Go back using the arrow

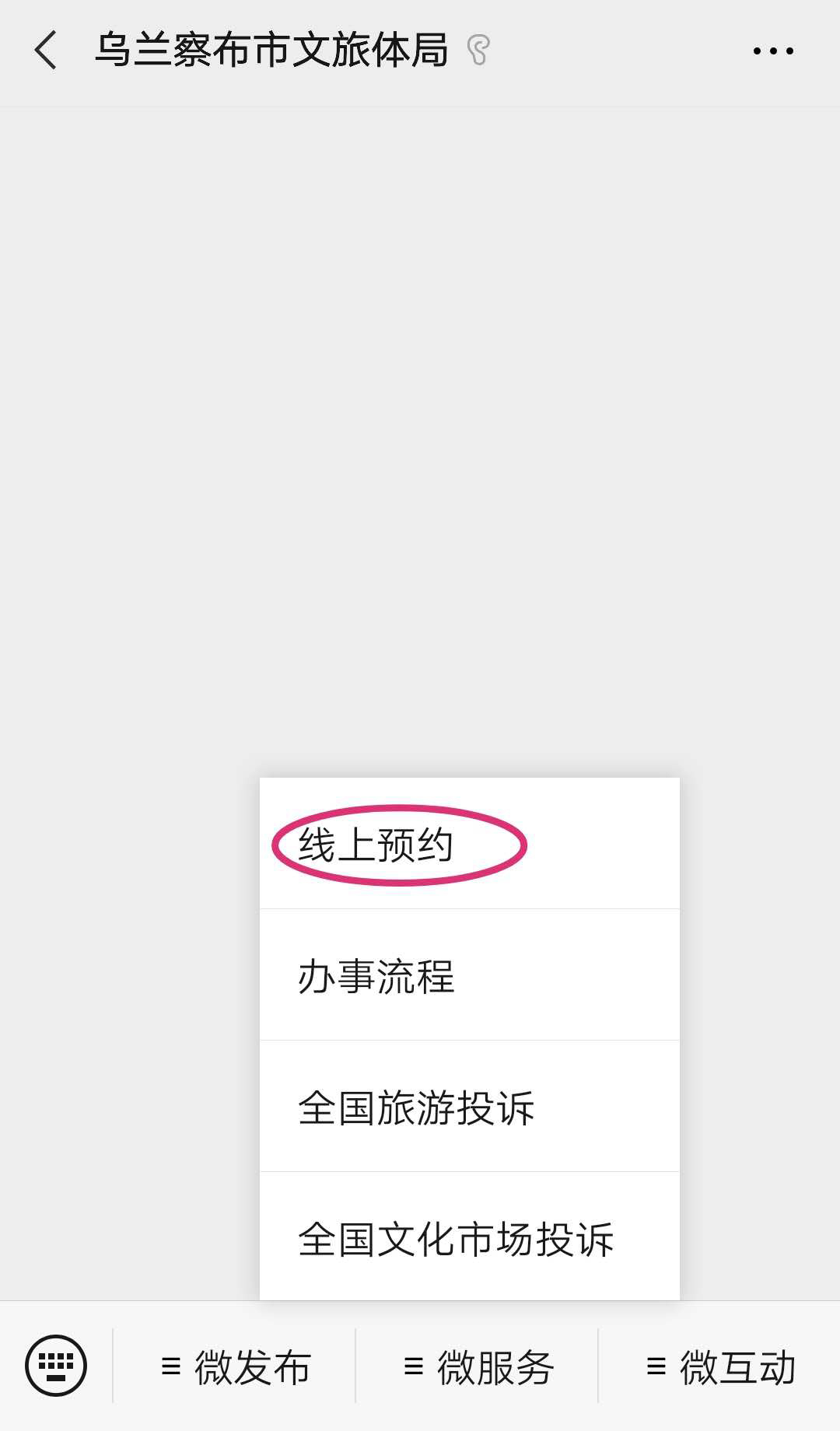coord(46,51)
